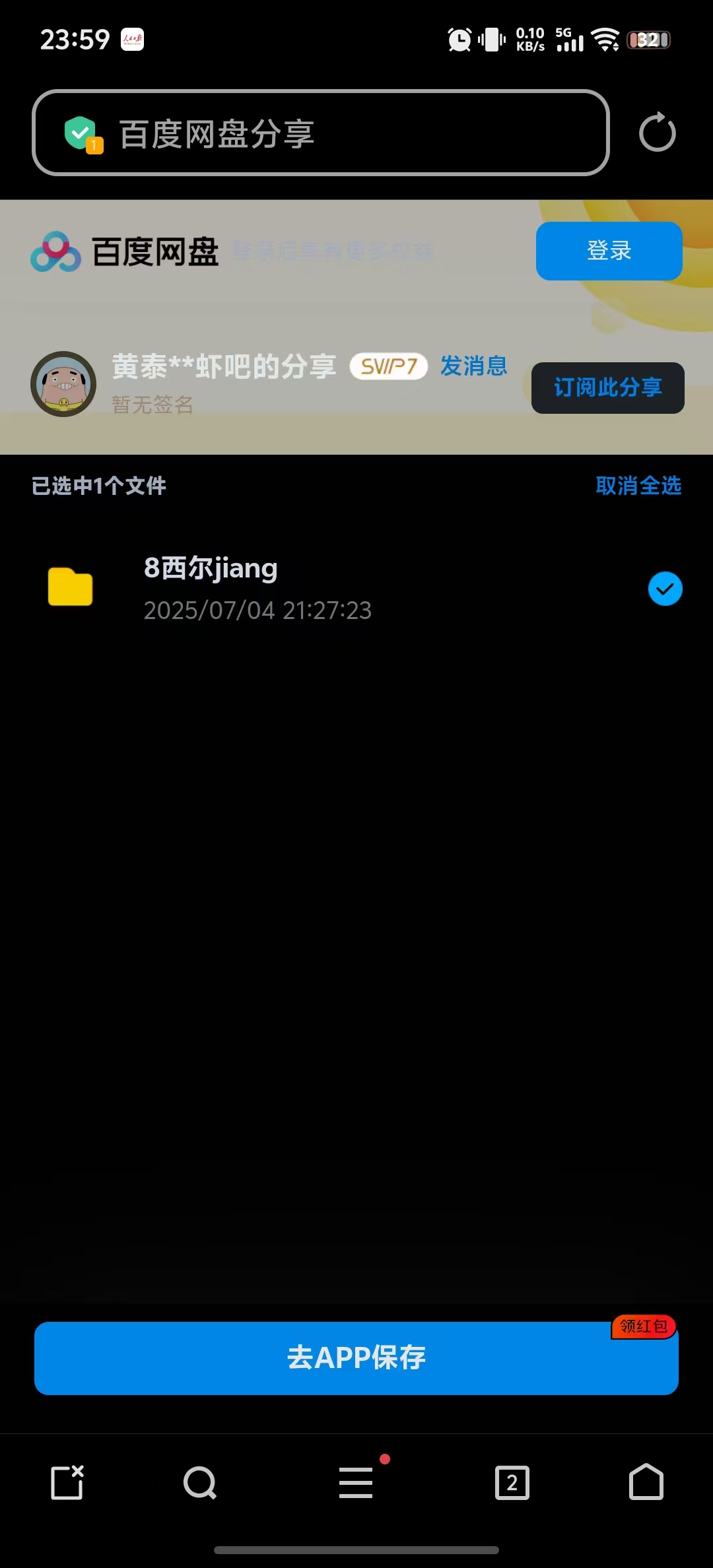This screenshot has height=1568, width=713.
Task: Show the 2 open tabs
Action: coord(512,1482)
